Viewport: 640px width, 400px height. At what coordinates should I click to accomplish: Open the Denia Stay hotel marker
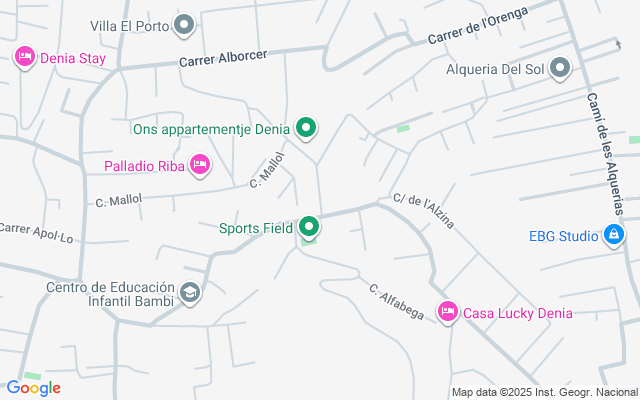point(25,57)
